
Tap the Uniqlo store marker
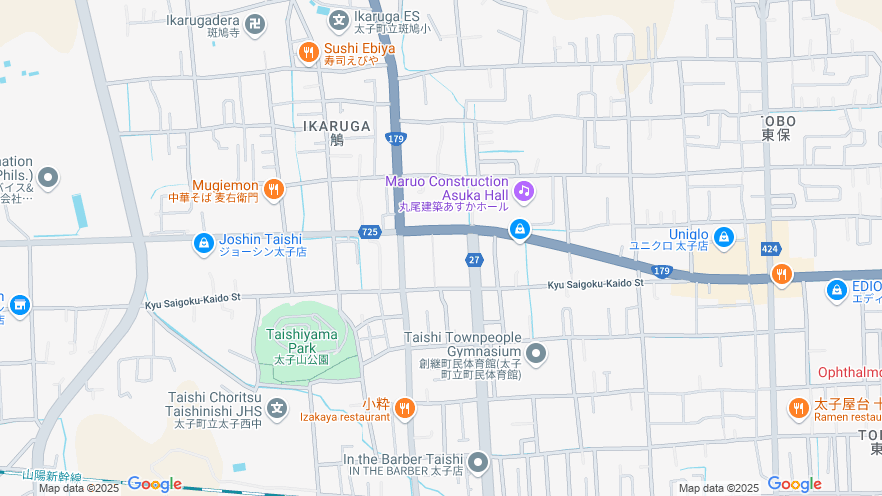[724, 238]
